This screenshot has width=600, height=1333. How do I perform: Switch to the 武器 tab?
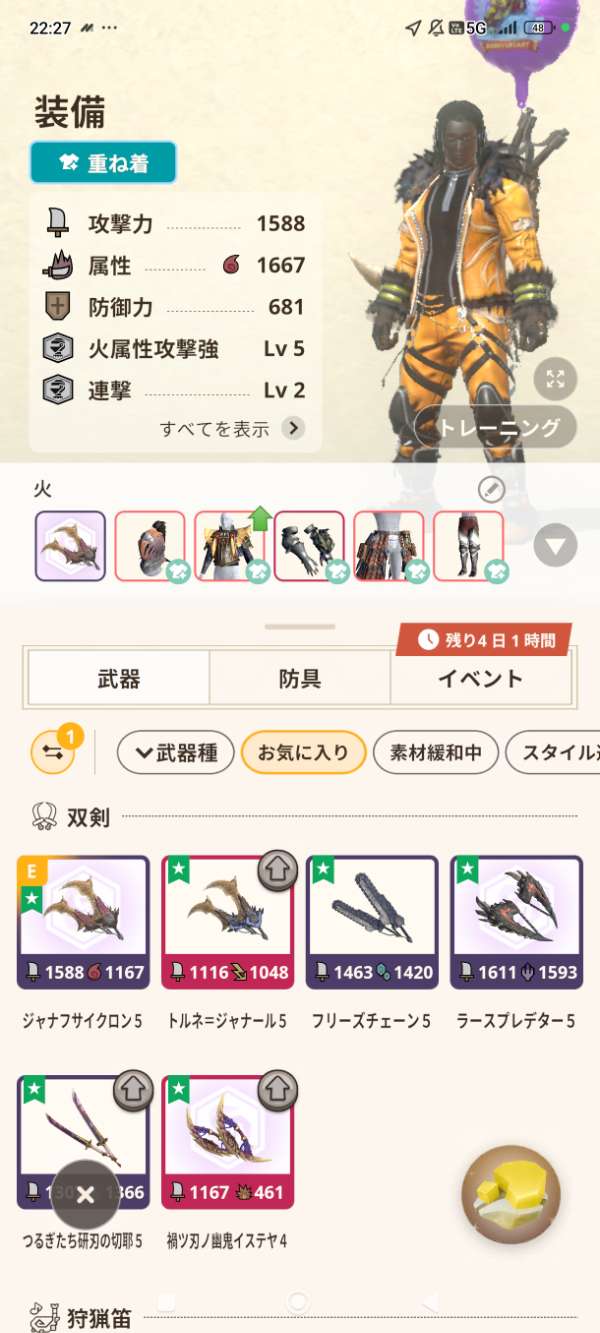tap(119, 680)
